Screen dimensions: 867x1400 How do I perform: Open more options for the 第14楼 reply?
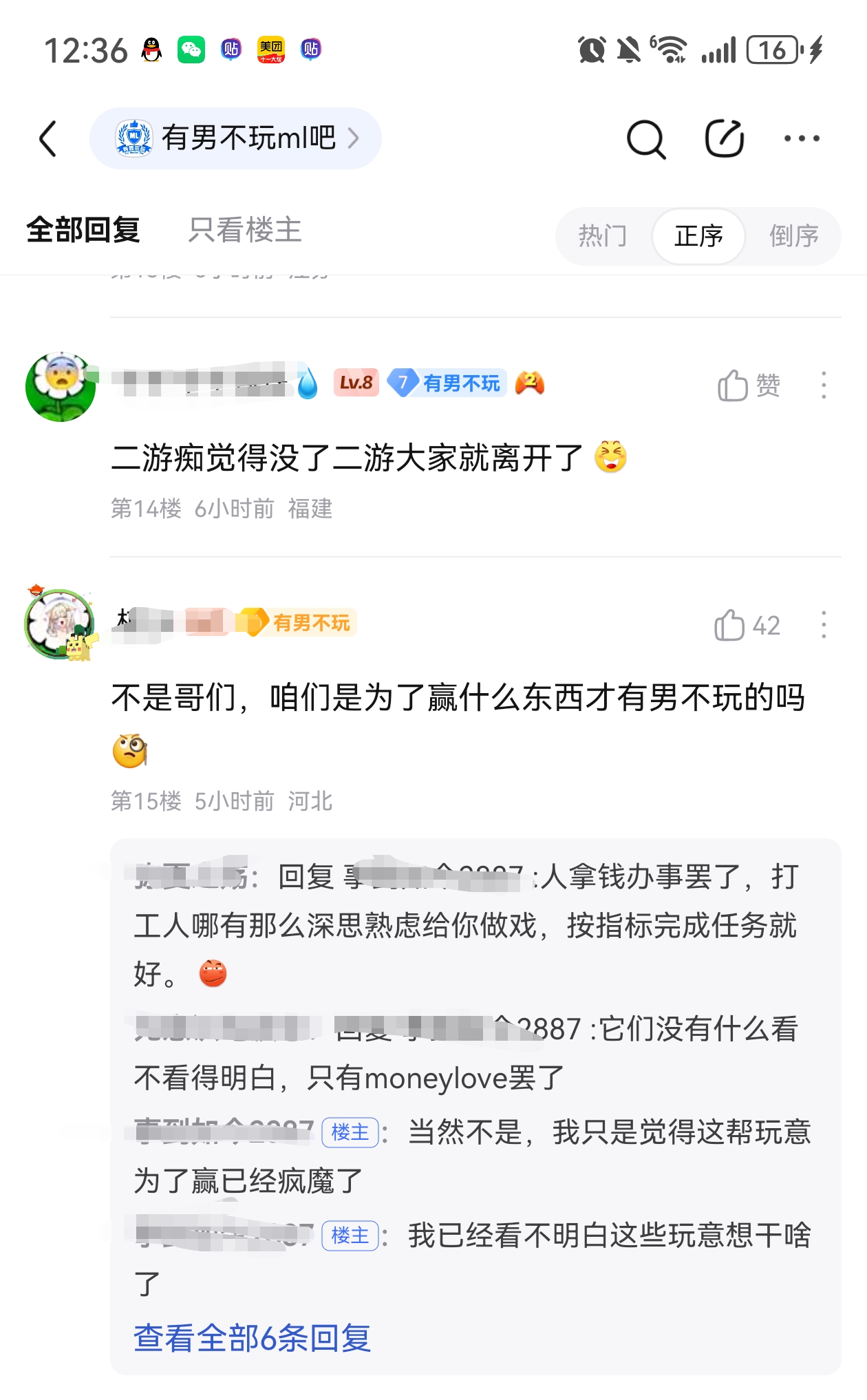(823, 385)
